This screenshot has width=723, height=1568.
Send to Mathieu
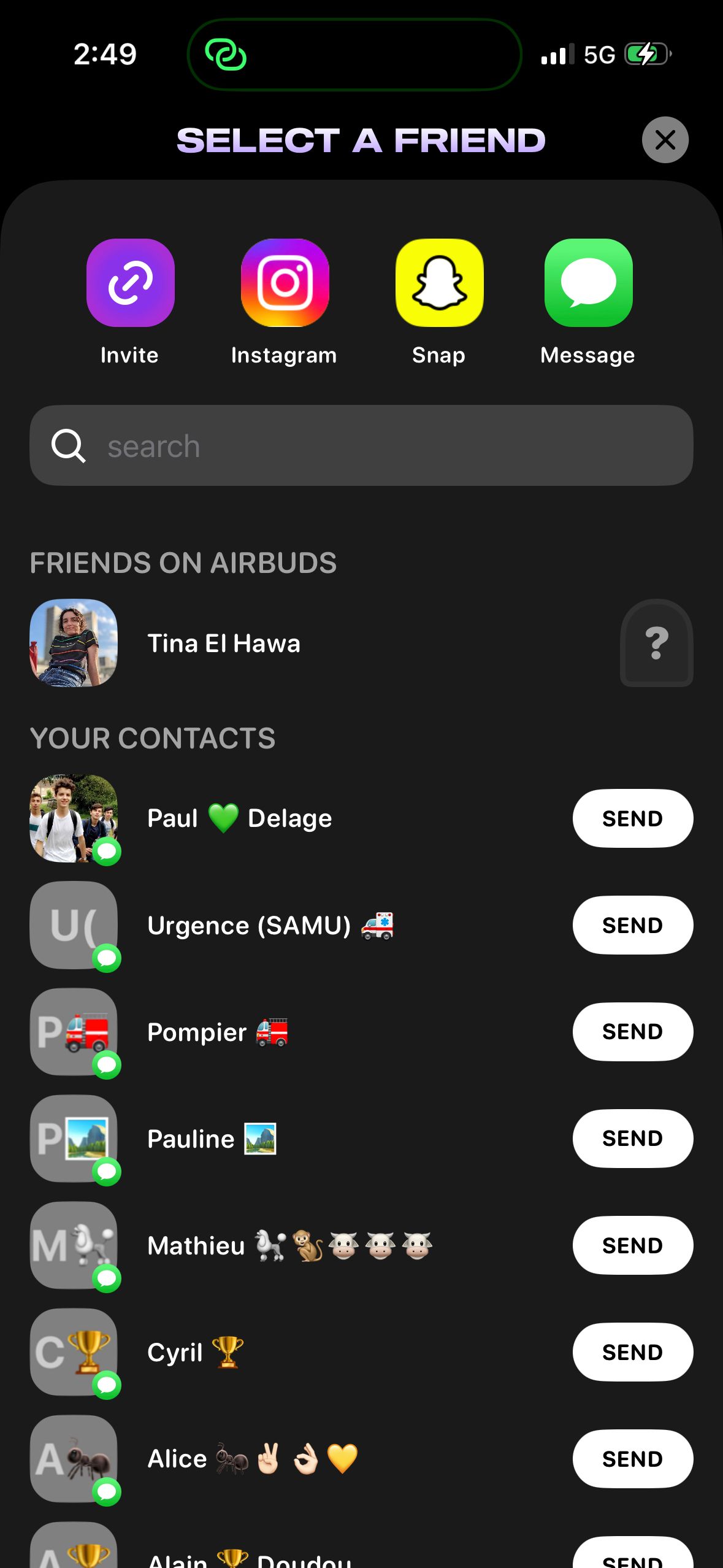click(x=632, y=1245)
